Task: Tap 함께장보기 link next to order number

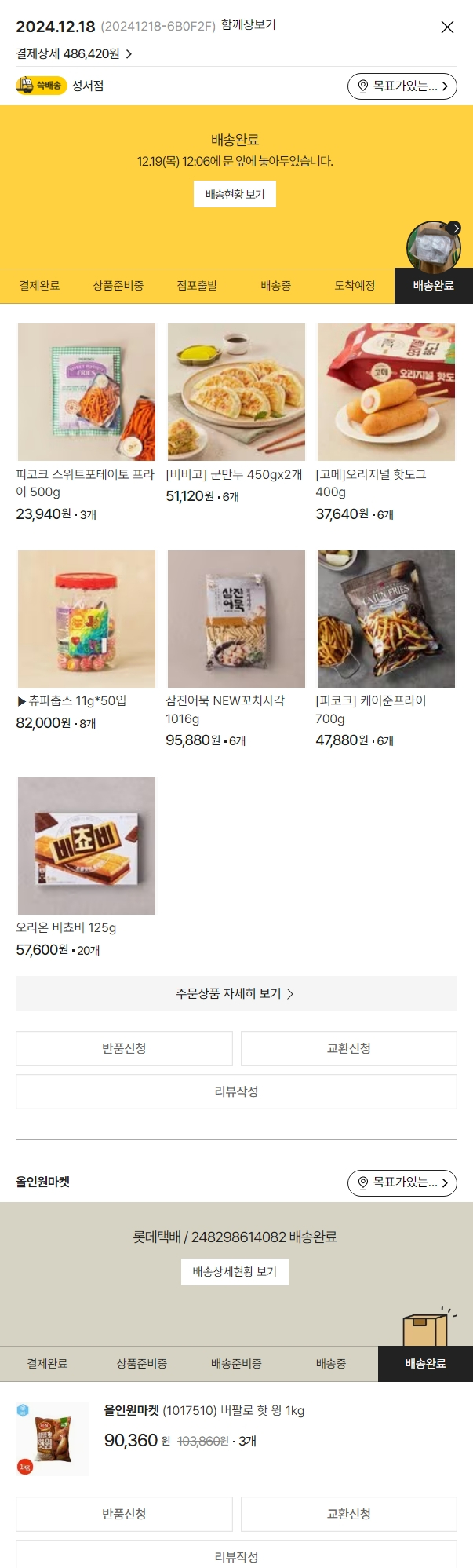Action: tap(248, 25)
